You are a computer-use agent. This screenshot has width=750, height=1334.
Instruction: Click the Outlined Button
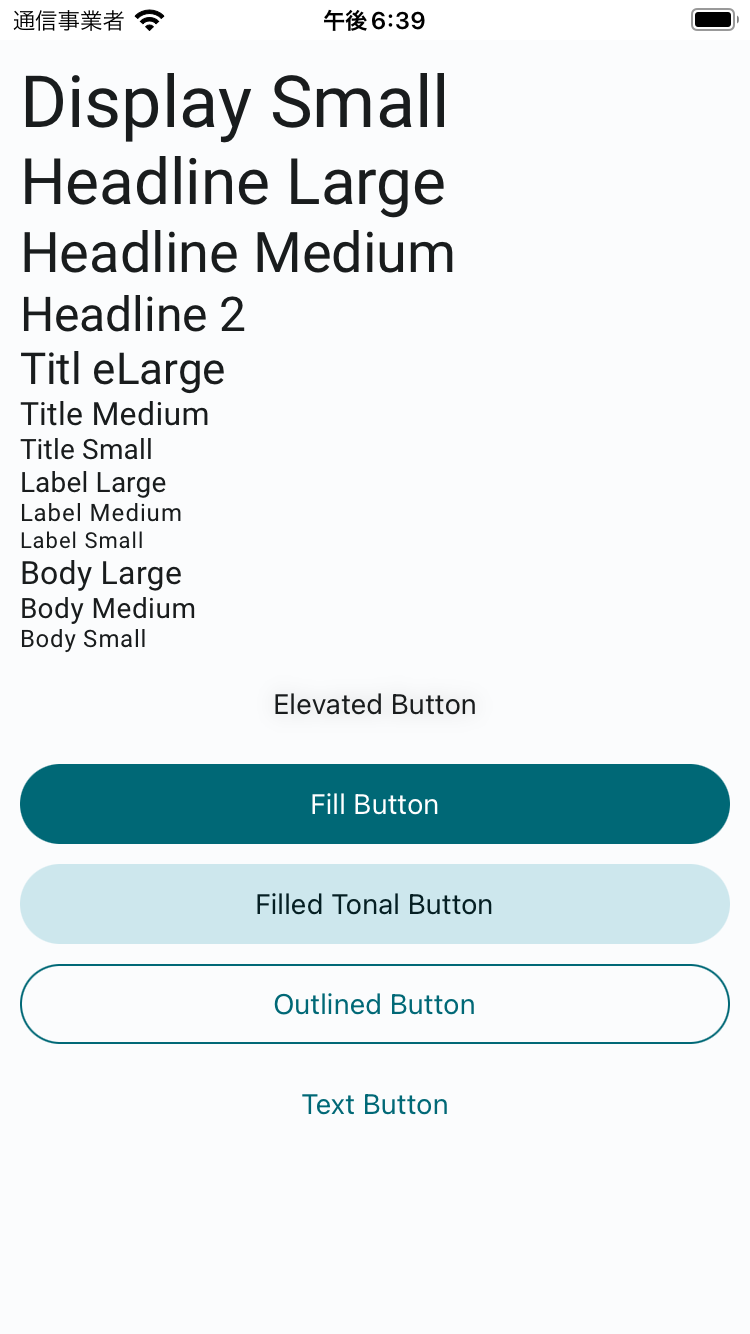click(x=374, y=1004)
